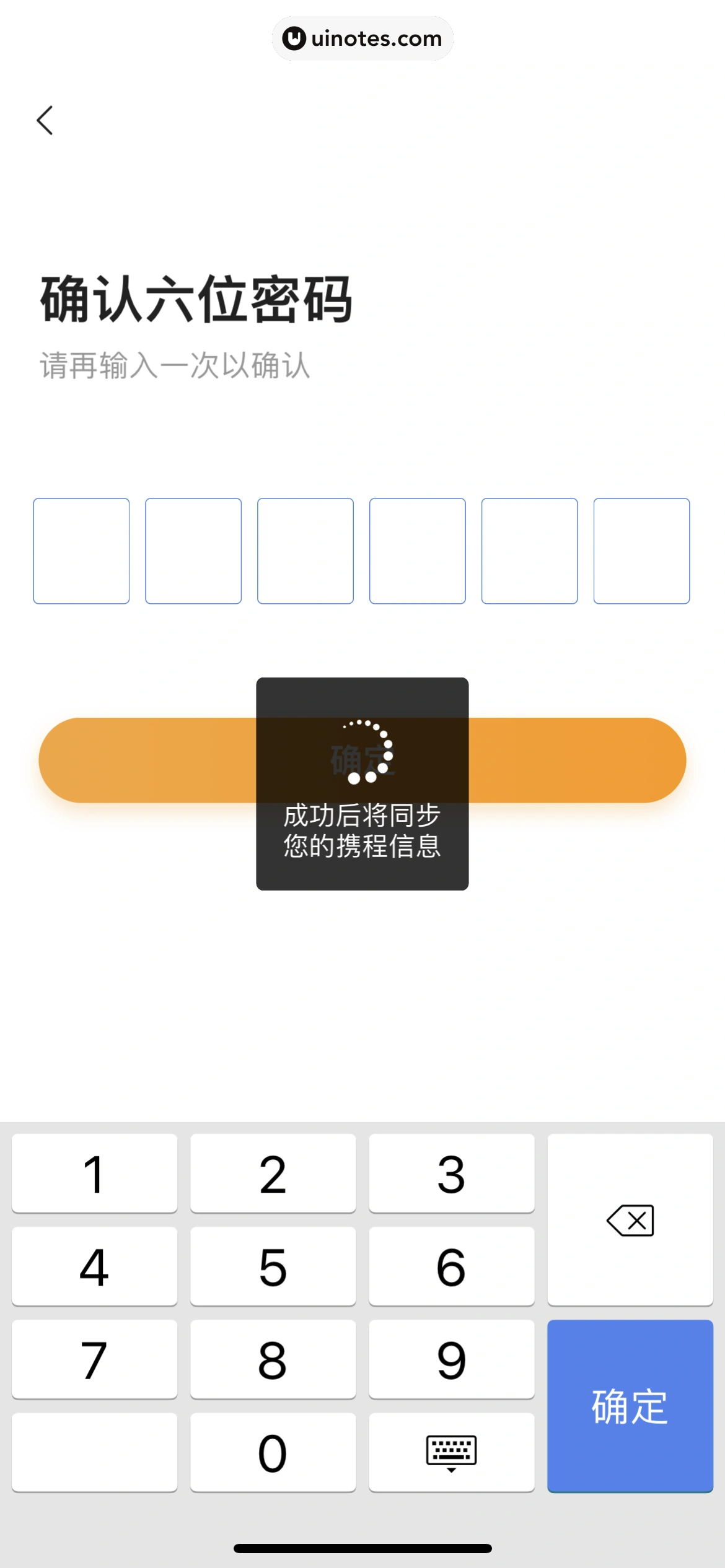Enter digit 0 on the keypad
Screen dimensions: 725x1568
[273, 1452]
